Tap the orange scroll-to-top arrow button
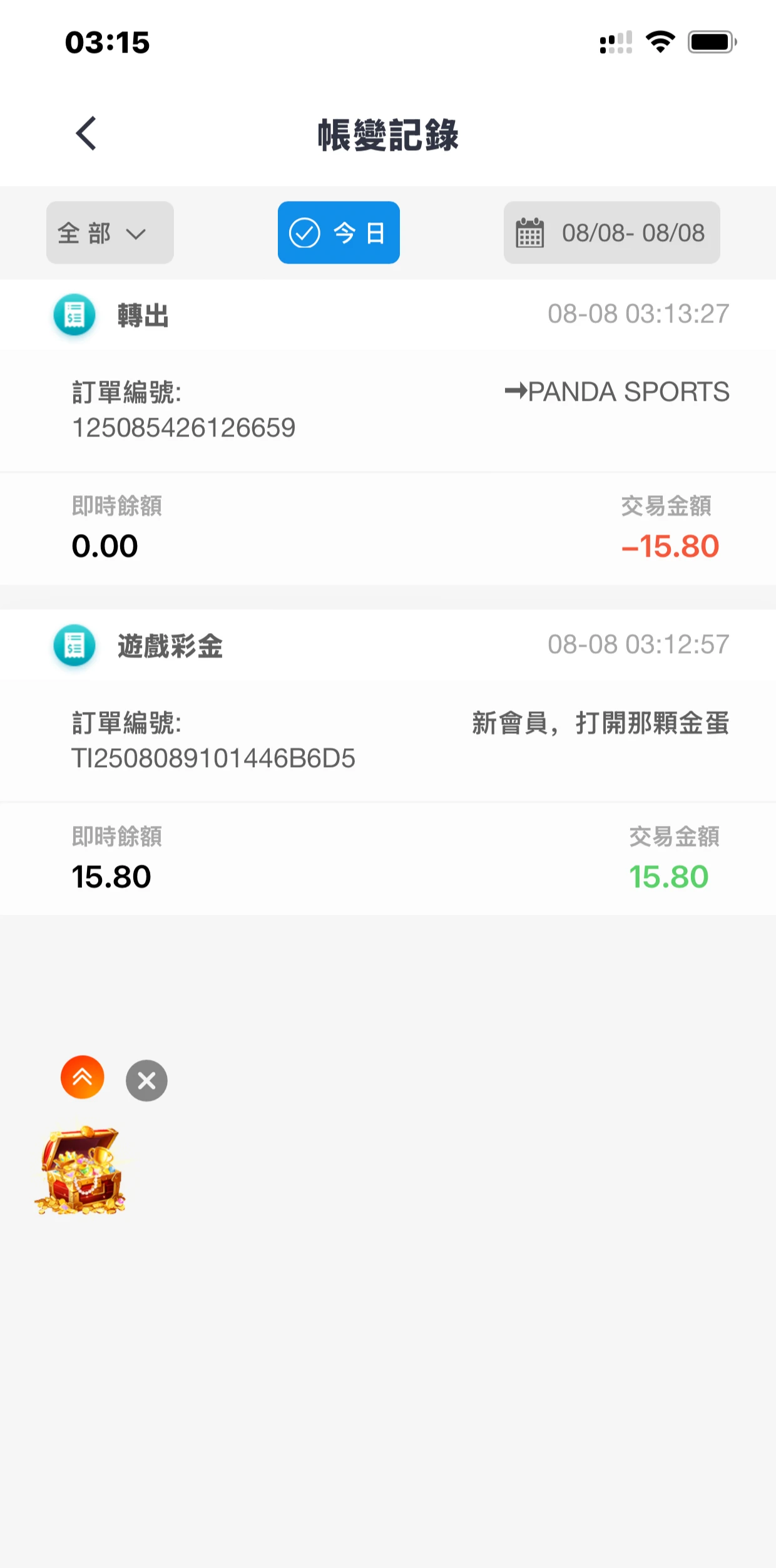 coord(83,1077)
